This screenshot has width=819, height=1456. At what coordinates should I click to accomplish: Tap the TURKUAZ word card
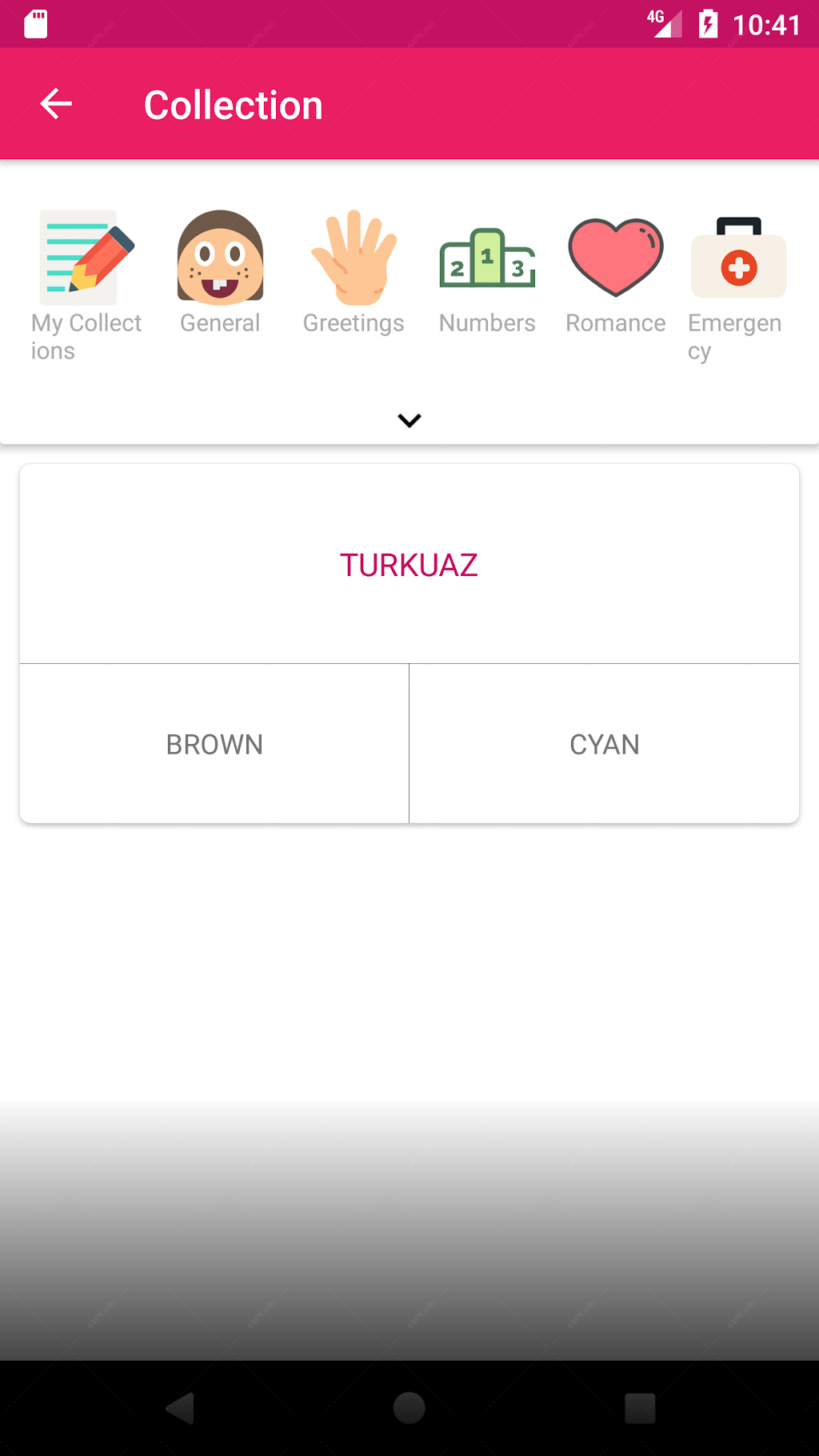coord(409,565)
